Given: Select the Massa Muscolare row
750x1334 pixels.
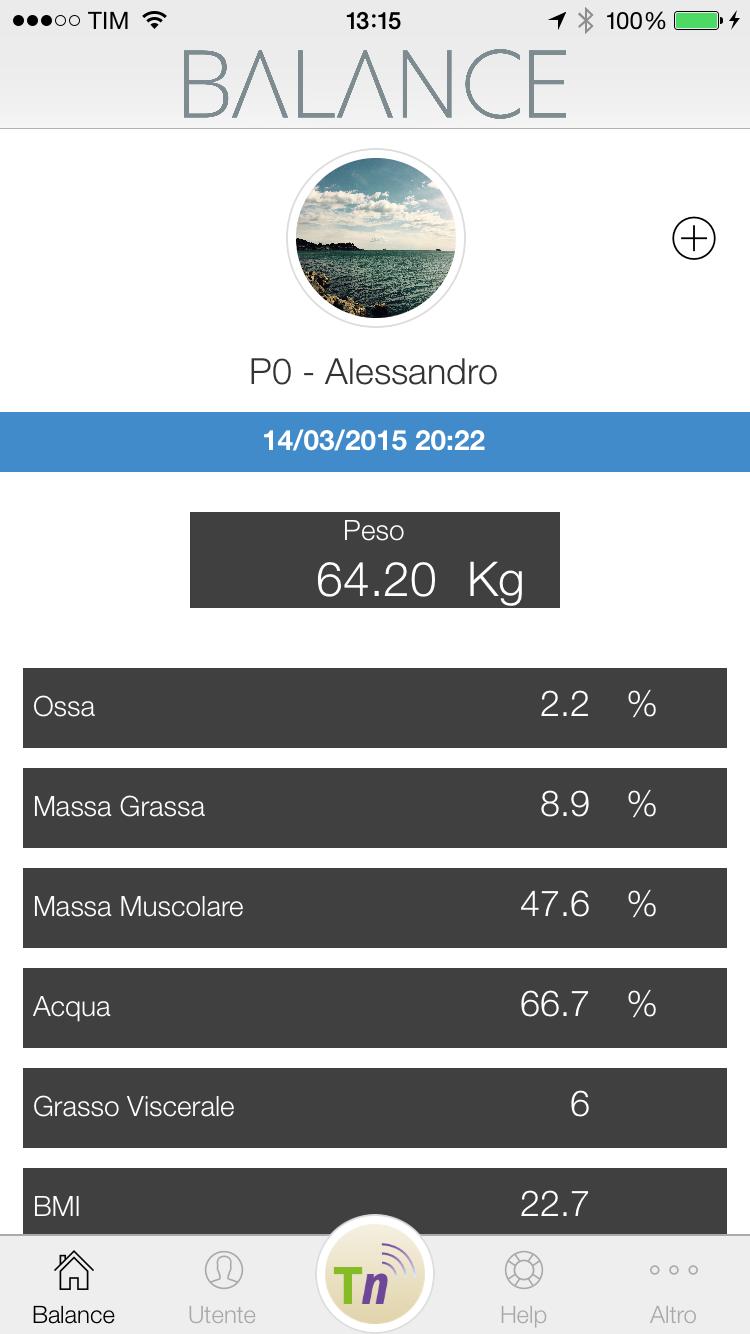Looking at the screenshot, I should 375,907.
